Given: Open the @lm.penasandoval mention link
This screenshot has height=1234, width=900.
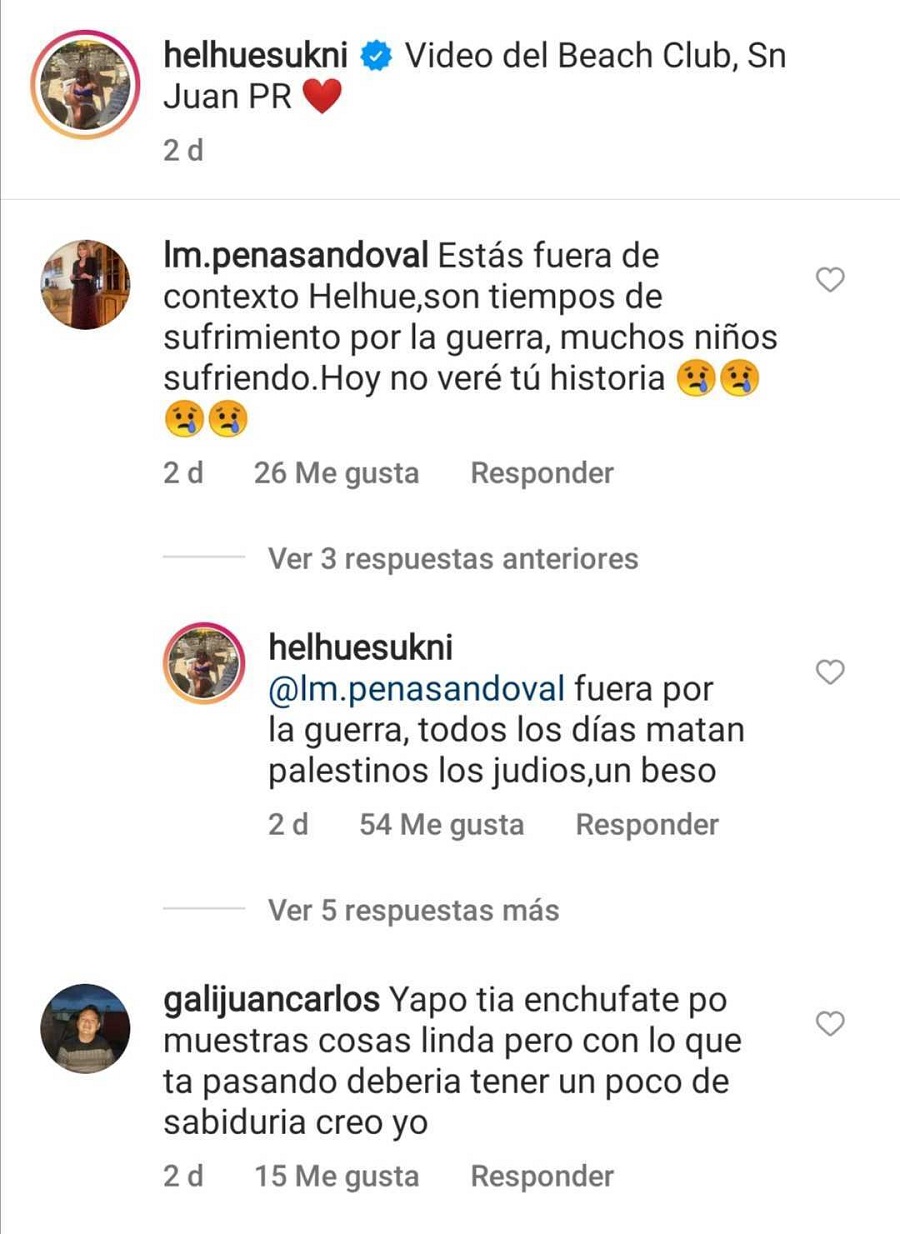Looking at the screenshot, I should (417, 689).
